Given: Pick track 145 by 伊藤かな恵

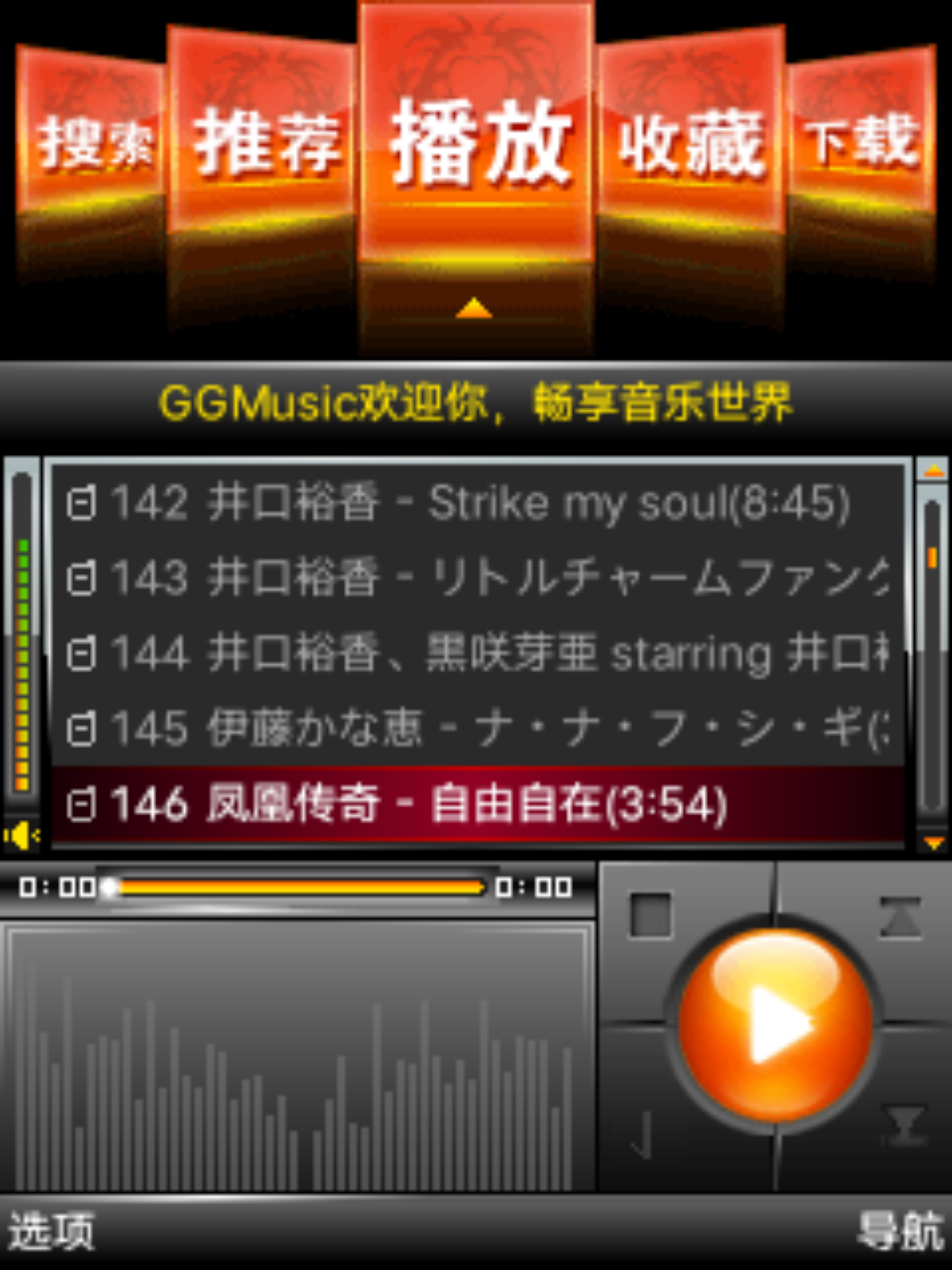Looking at the screenshot, I should pos(476,729).
